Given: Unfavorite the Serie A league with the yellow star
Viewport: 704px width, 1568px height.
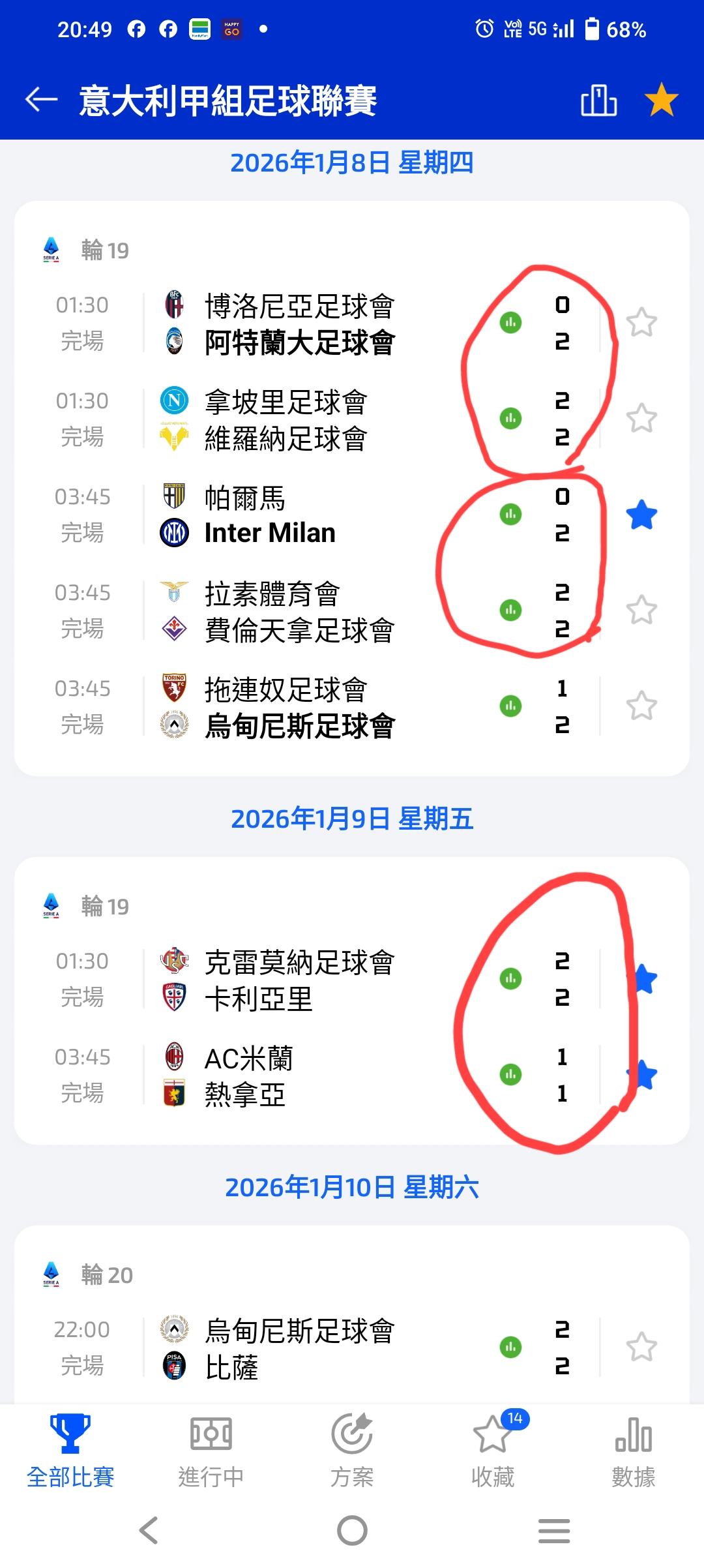Looking at the screenshot, I should pos(661,100).
